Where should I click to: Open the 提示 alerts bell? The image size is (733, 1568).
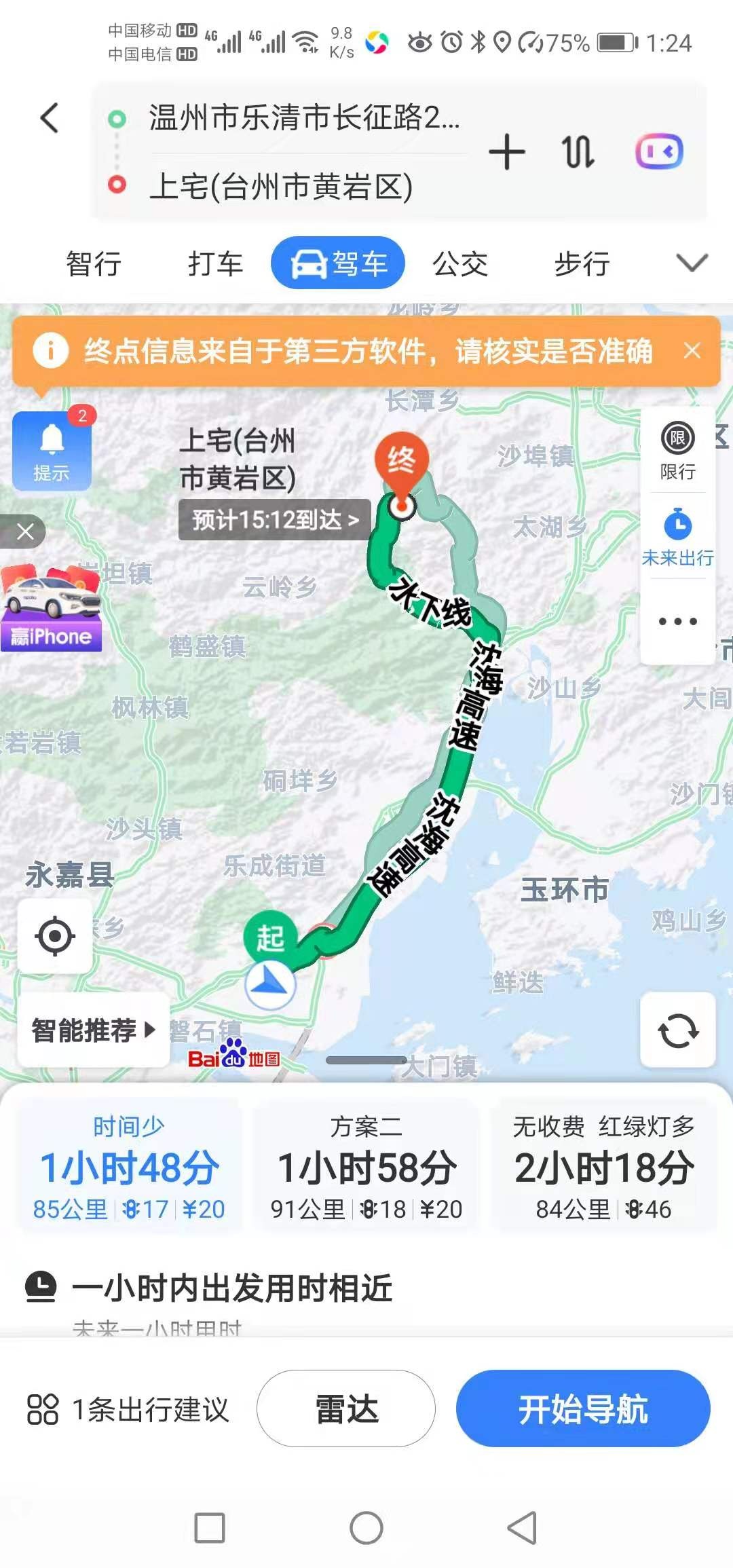[x=52, y=450]
